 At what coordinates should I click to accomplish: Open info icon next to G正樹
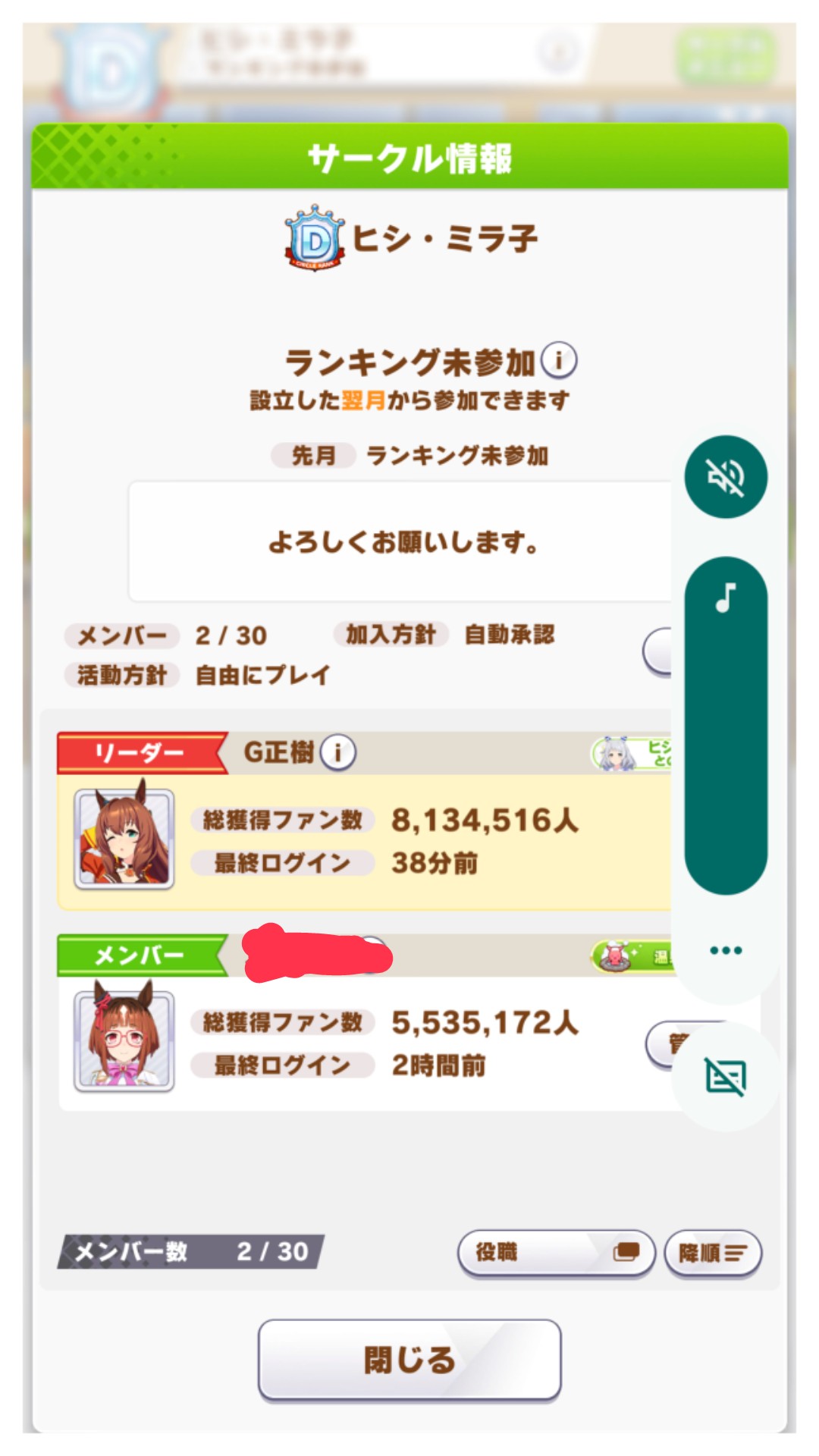click(x=338, y=752)
